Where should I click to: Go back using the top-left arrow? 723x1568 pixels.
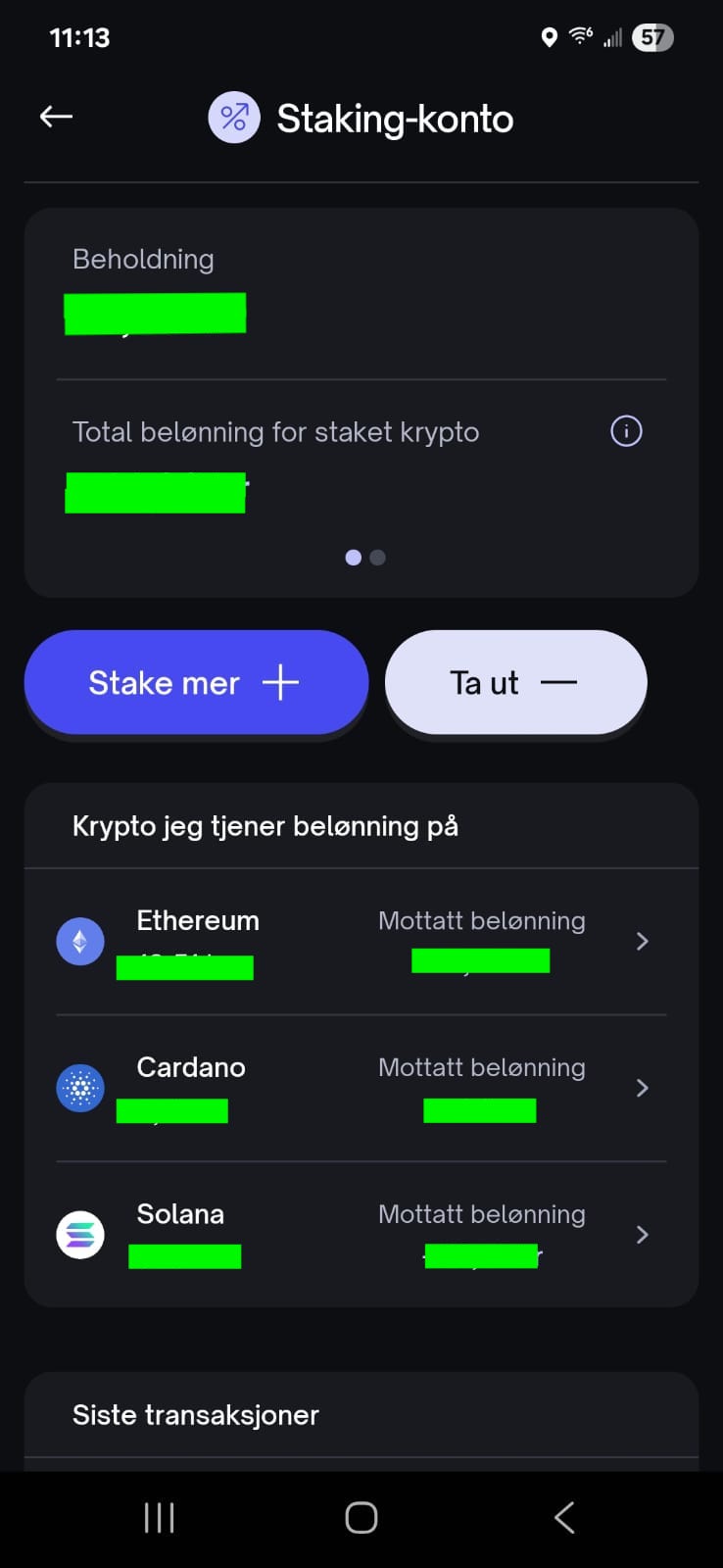(x=56, y=117)
